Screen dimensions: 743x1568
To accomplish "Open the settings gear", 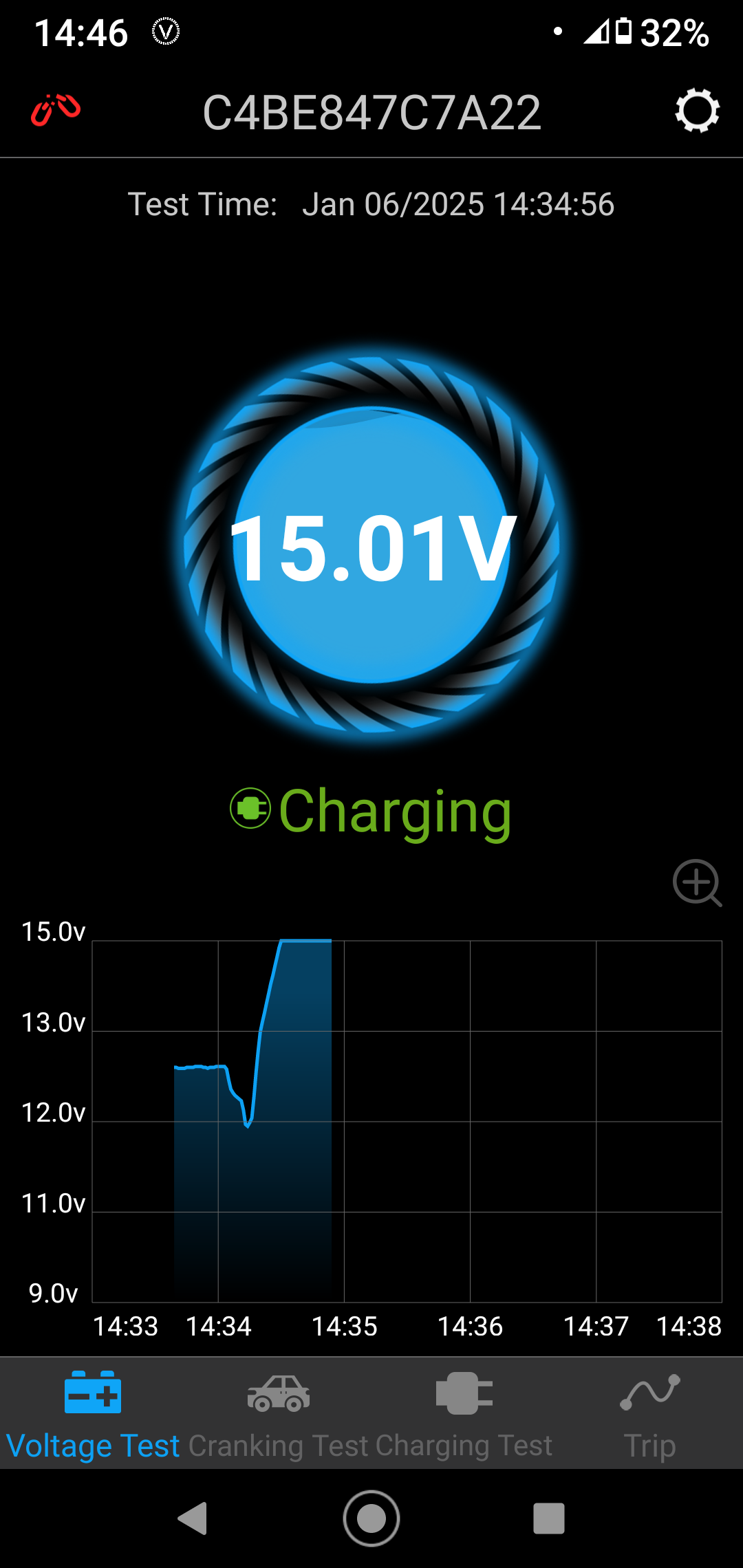I will click(x=697, y=111).
